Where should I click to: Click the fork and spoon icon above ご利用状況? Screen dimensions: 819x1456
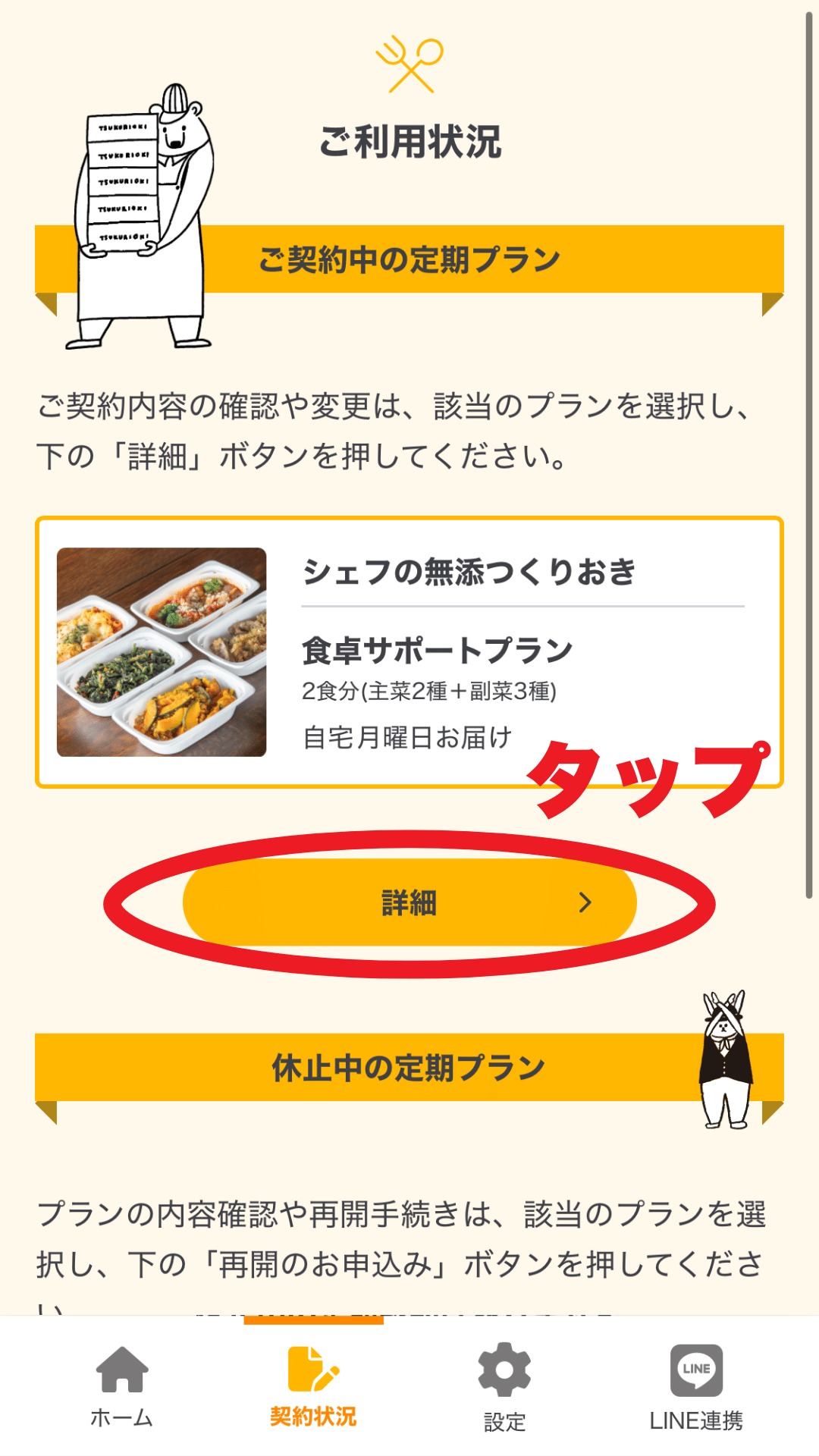coord(409,64)
